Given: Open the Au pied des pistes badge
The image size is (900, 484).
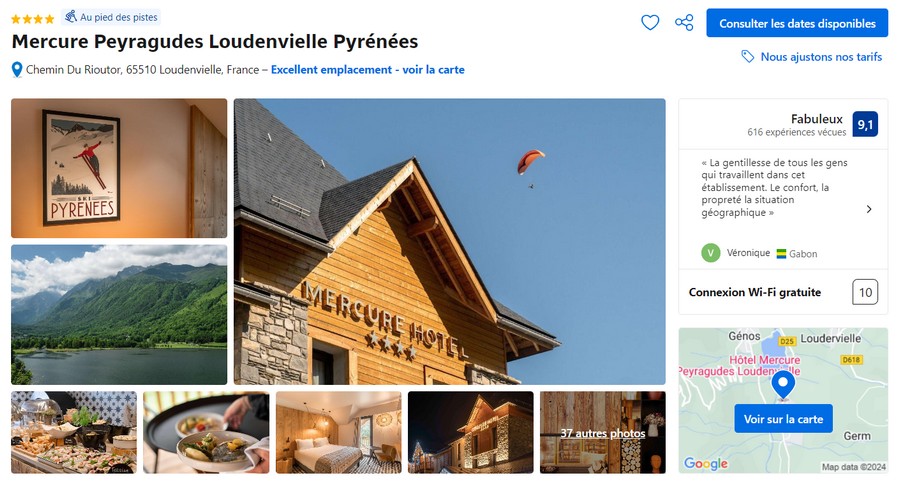Looking at the screenshot, I should click(x=111, y=18).
